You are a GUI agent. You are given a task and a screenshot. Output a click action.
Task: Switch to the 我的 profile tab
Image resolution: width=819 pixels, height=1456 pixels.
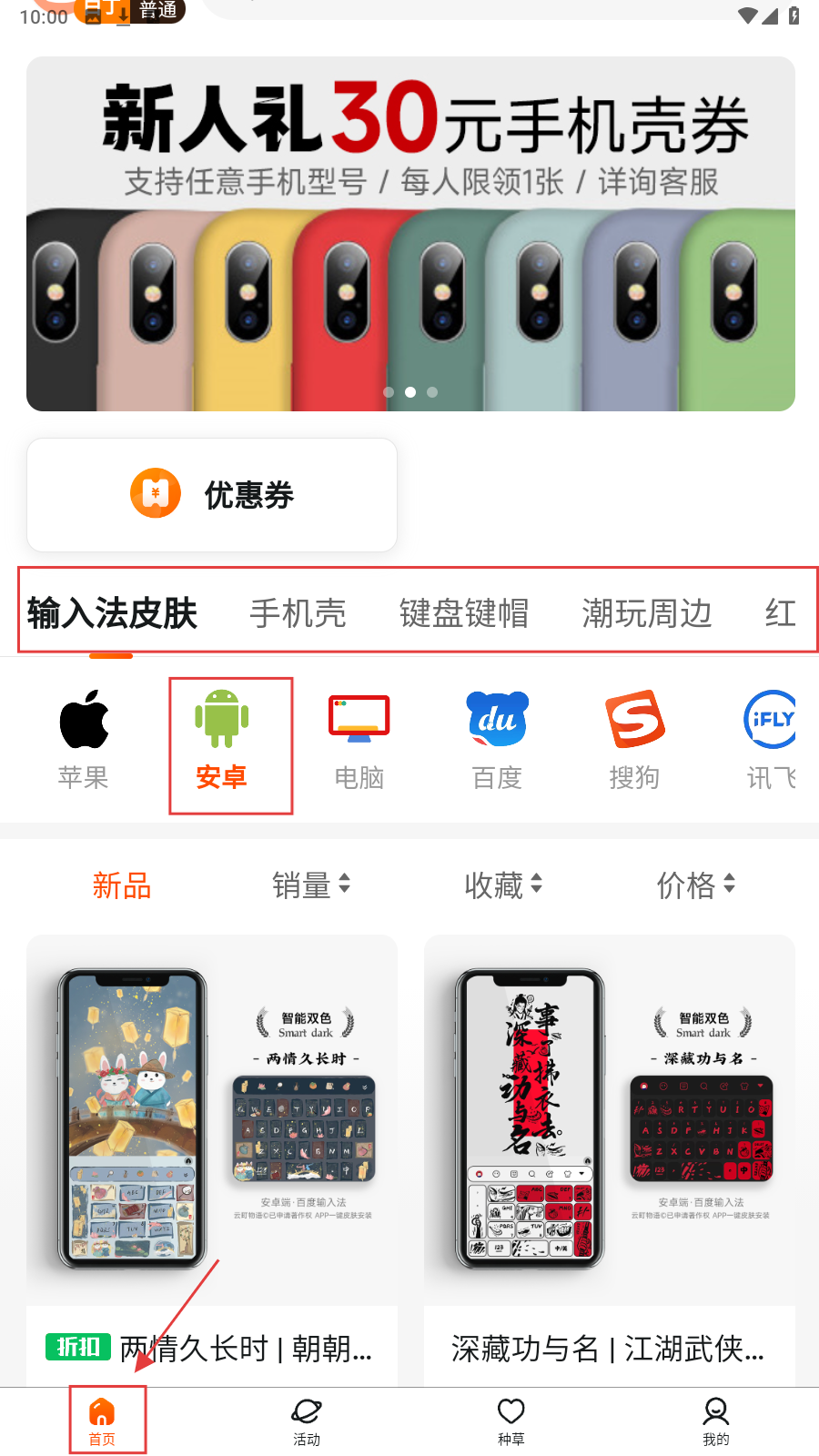tap(716, 1421)
